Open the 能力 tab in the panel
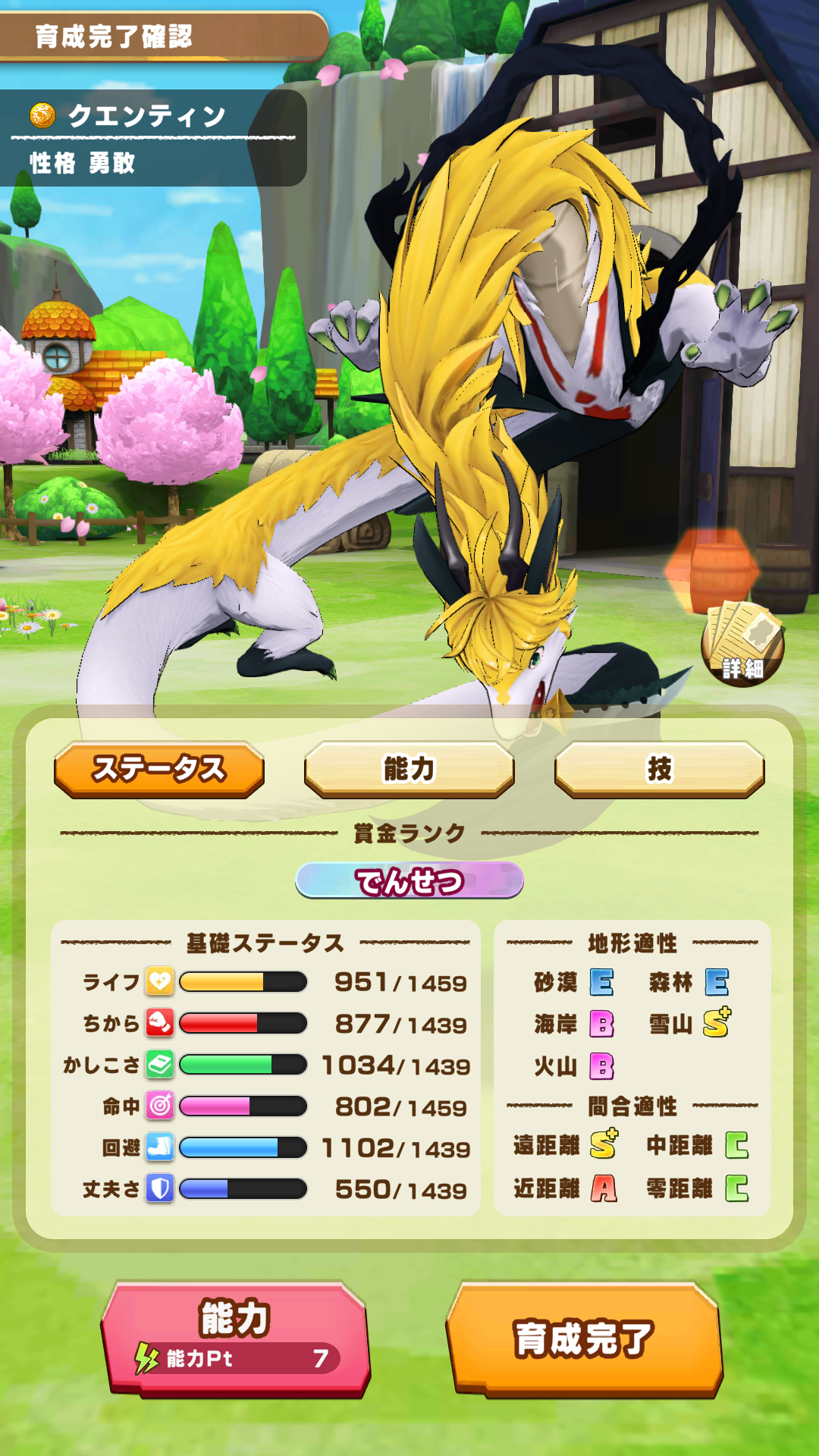819x1456 pixels. (409, 769)
